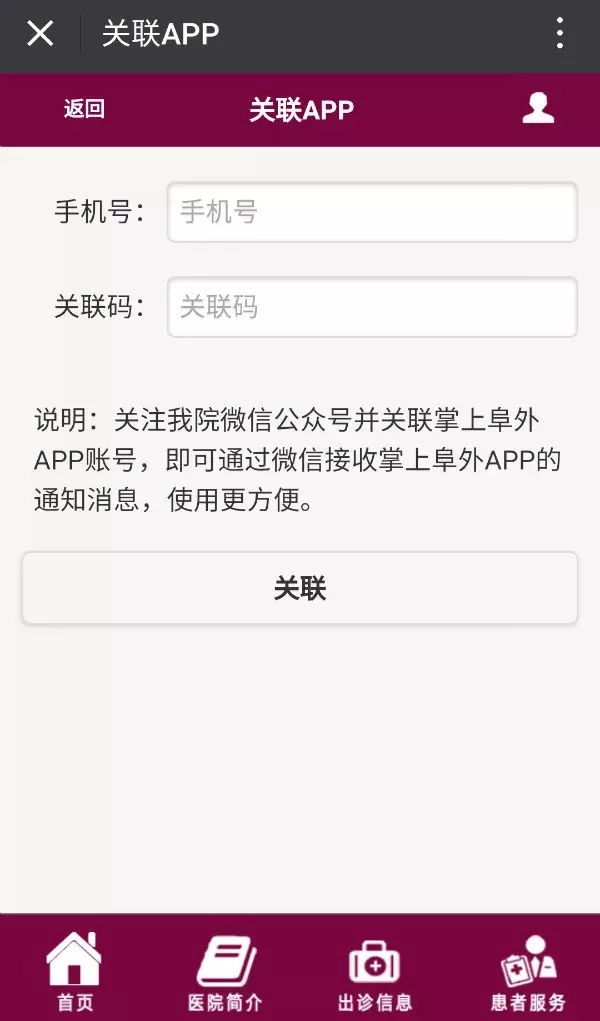Tap 返回 to go back
The height and width of the screenshot is (1021, 600).
84,110
